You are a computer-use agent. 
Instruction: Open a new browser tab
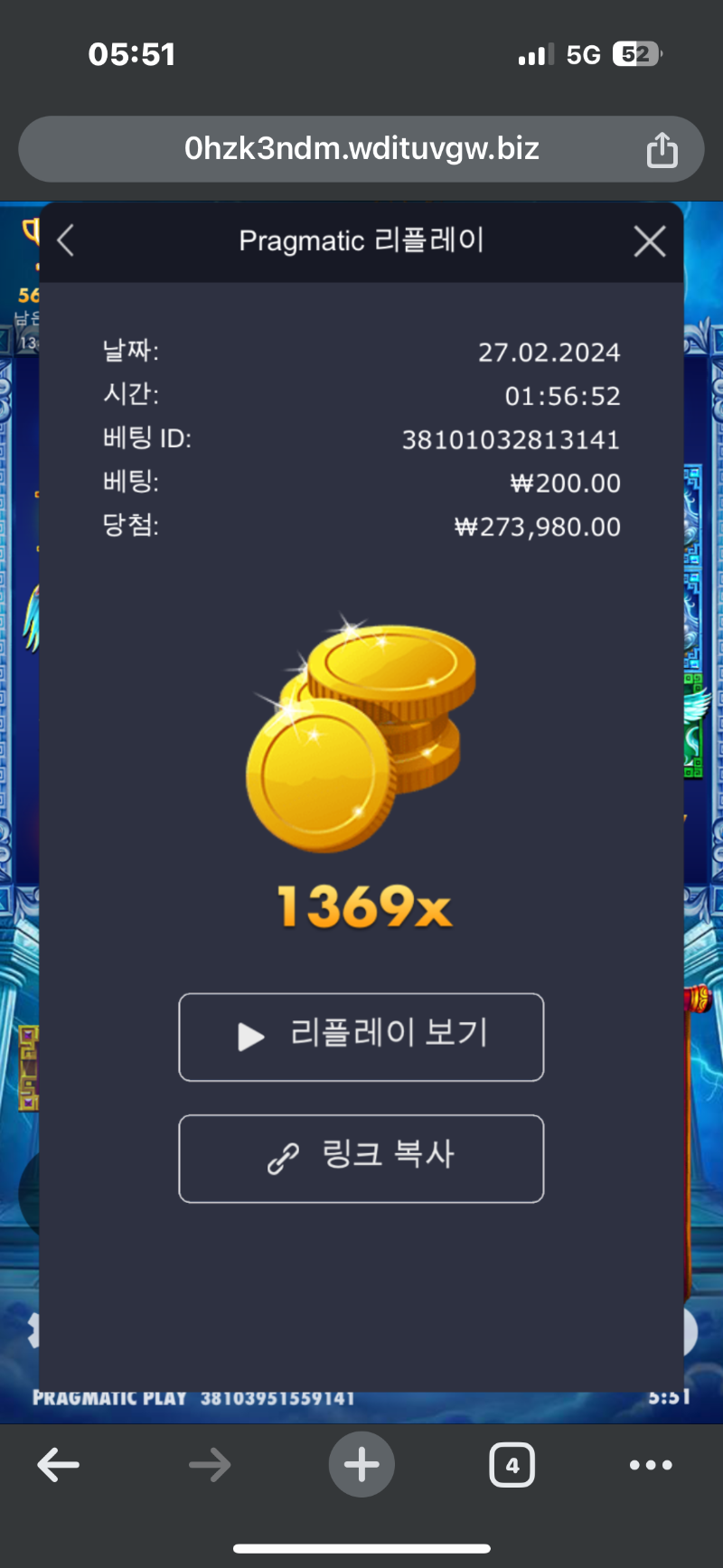pos(361,1464)
